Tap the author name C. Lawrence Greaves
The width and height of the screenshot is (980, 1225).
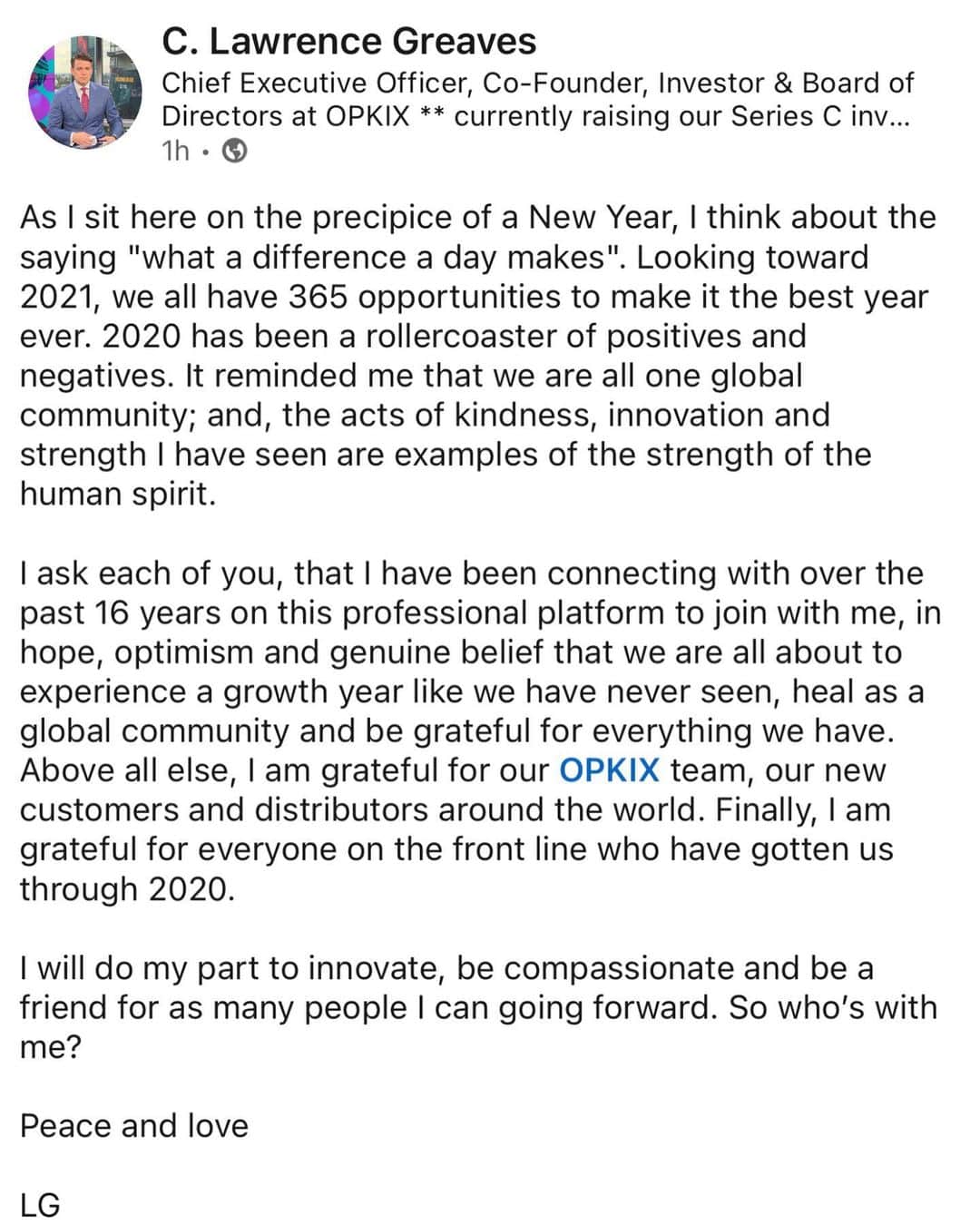(x=348, y=42)
